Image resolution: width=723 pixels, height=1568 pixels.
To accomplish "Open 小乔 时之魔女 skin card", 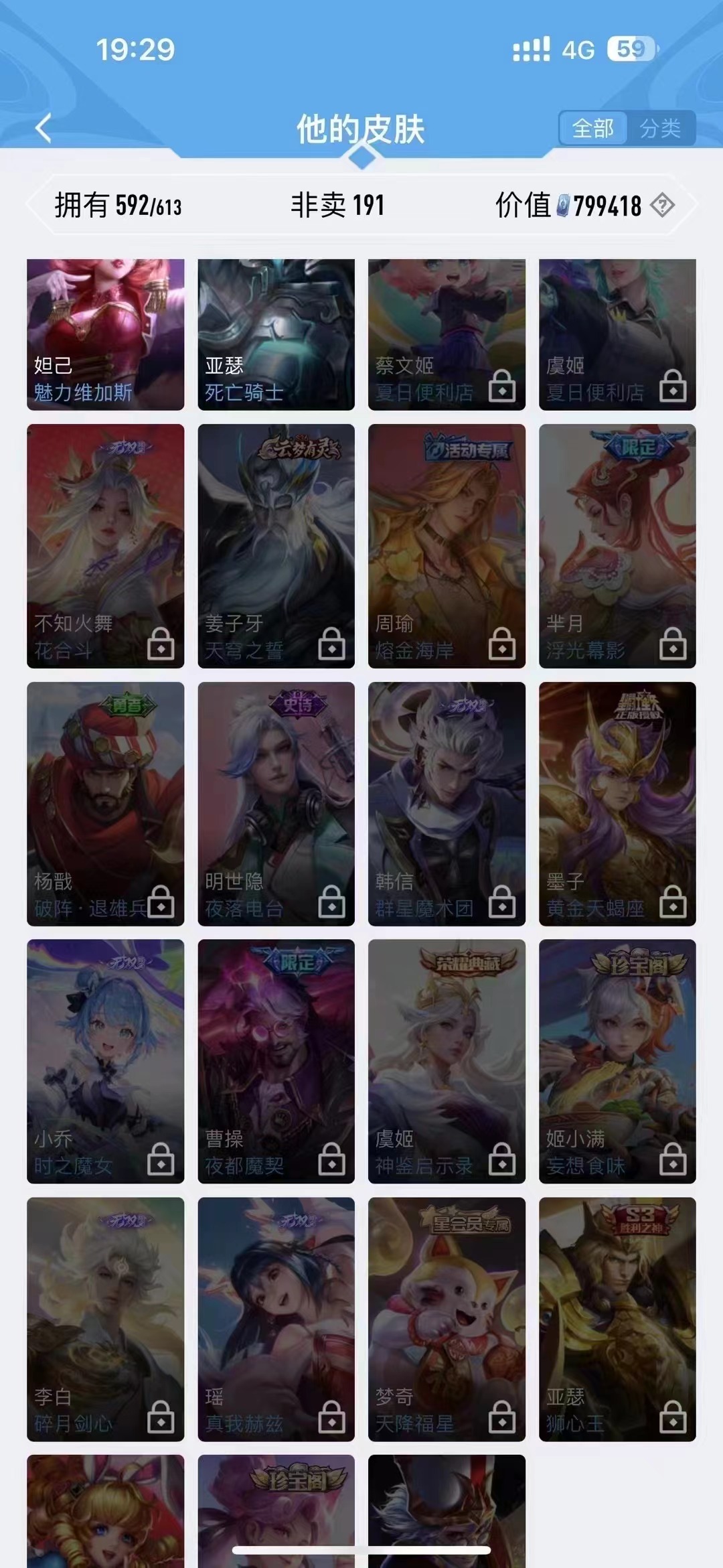I will [105, 1061].
